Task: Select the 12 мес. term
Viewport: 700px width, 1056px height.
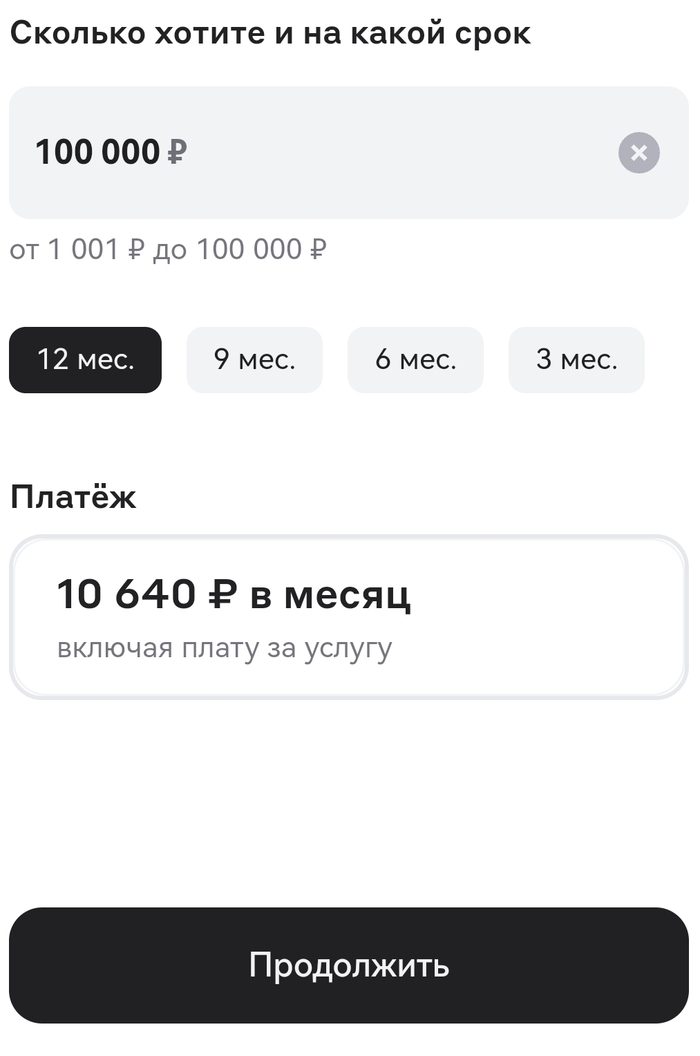Action: (x=85, y=360)
